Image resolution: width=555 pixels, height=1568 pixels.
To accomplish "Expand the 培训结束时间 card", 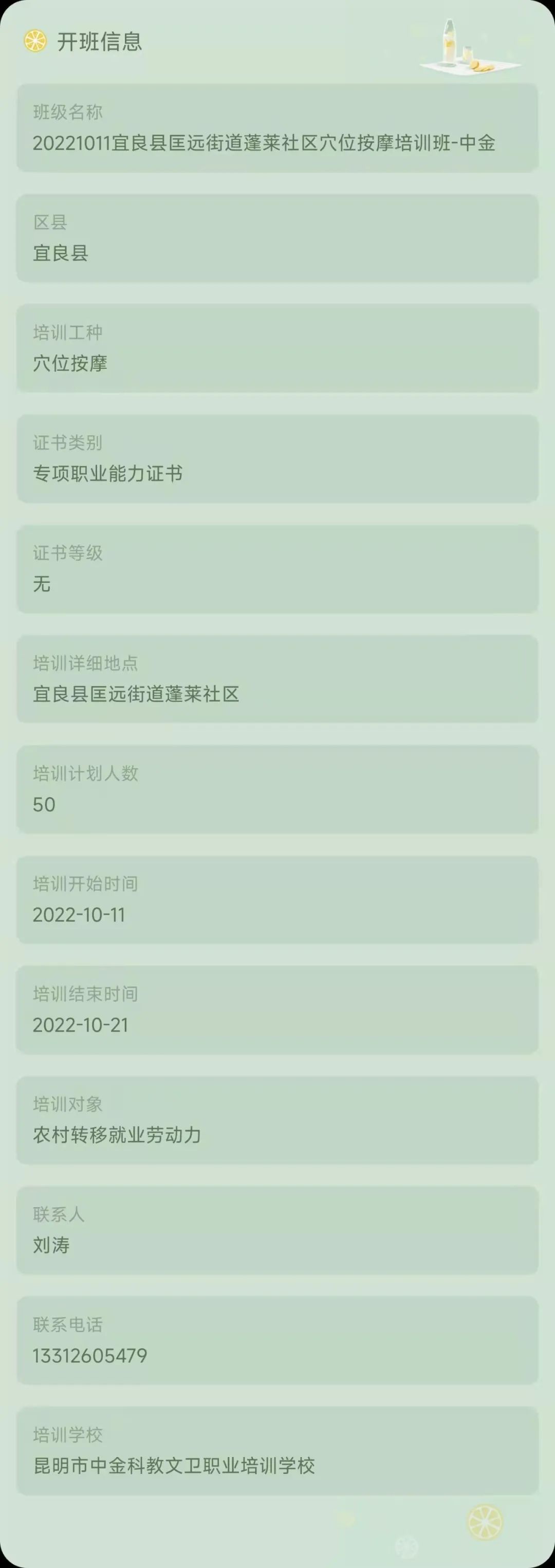I will [x=277, y=1010].
